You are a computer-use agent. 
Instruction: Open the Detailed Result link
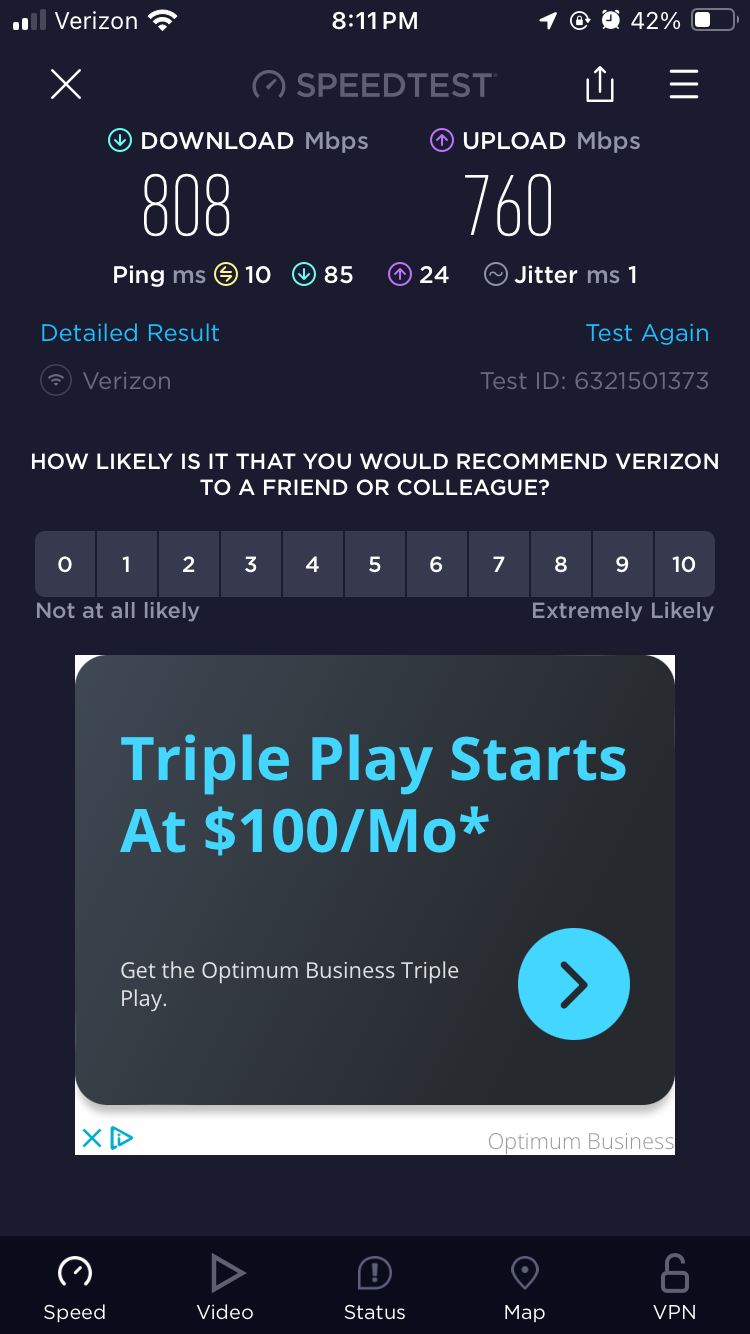pyautogui.click(x=130, y=333)
